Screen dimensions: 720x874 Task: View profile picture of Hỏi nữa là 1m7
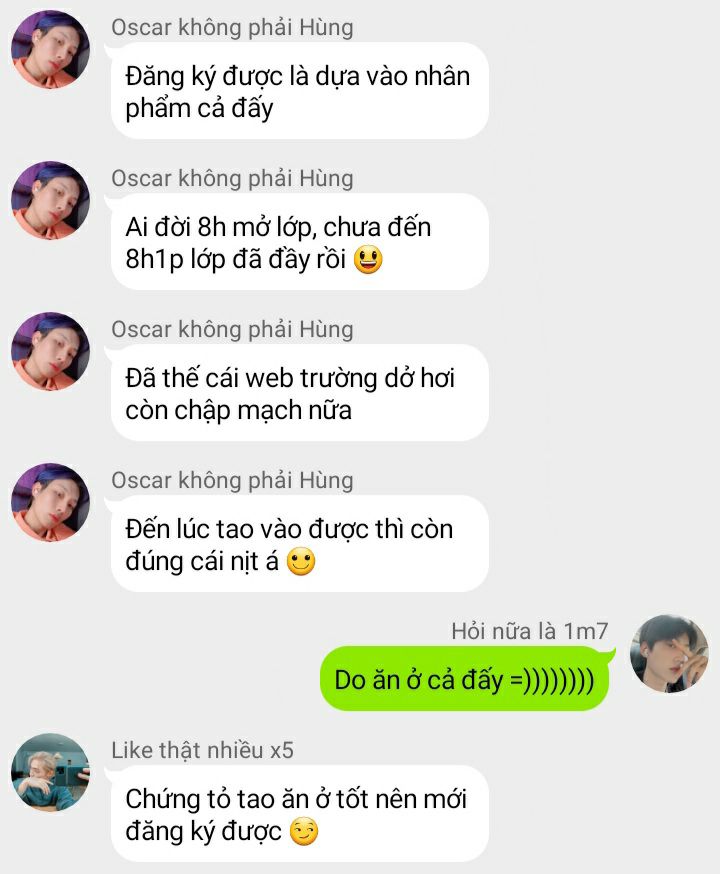pos(669,654)
